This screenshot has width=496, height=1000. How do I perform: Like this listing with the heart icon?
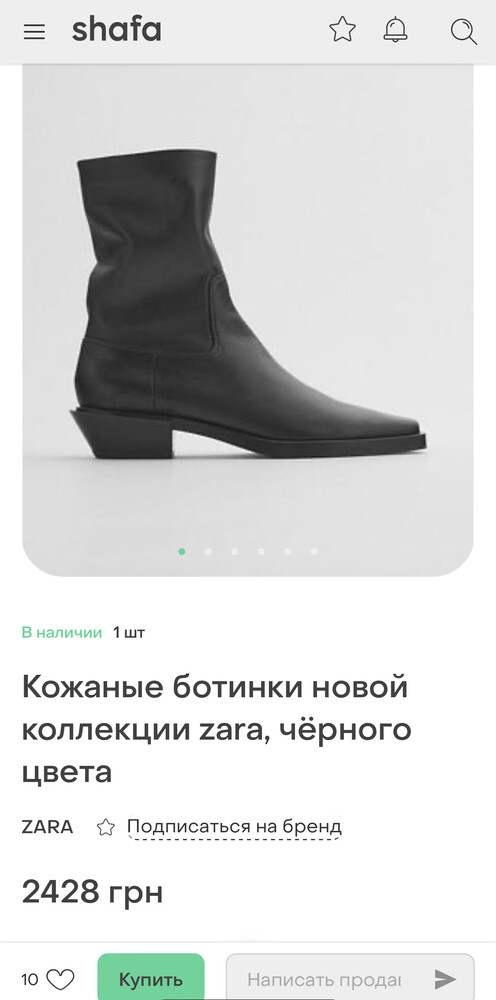[61, 979]
